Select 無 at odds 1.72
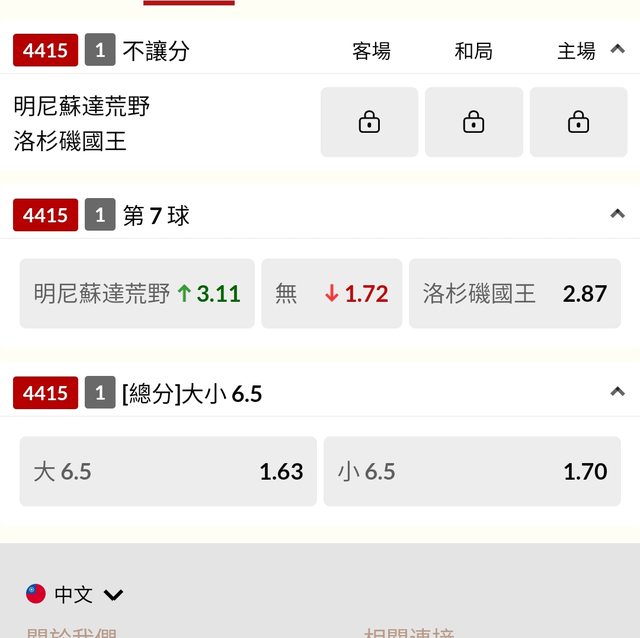This screenshot has height=638, width=640. (x=332, y=294)
